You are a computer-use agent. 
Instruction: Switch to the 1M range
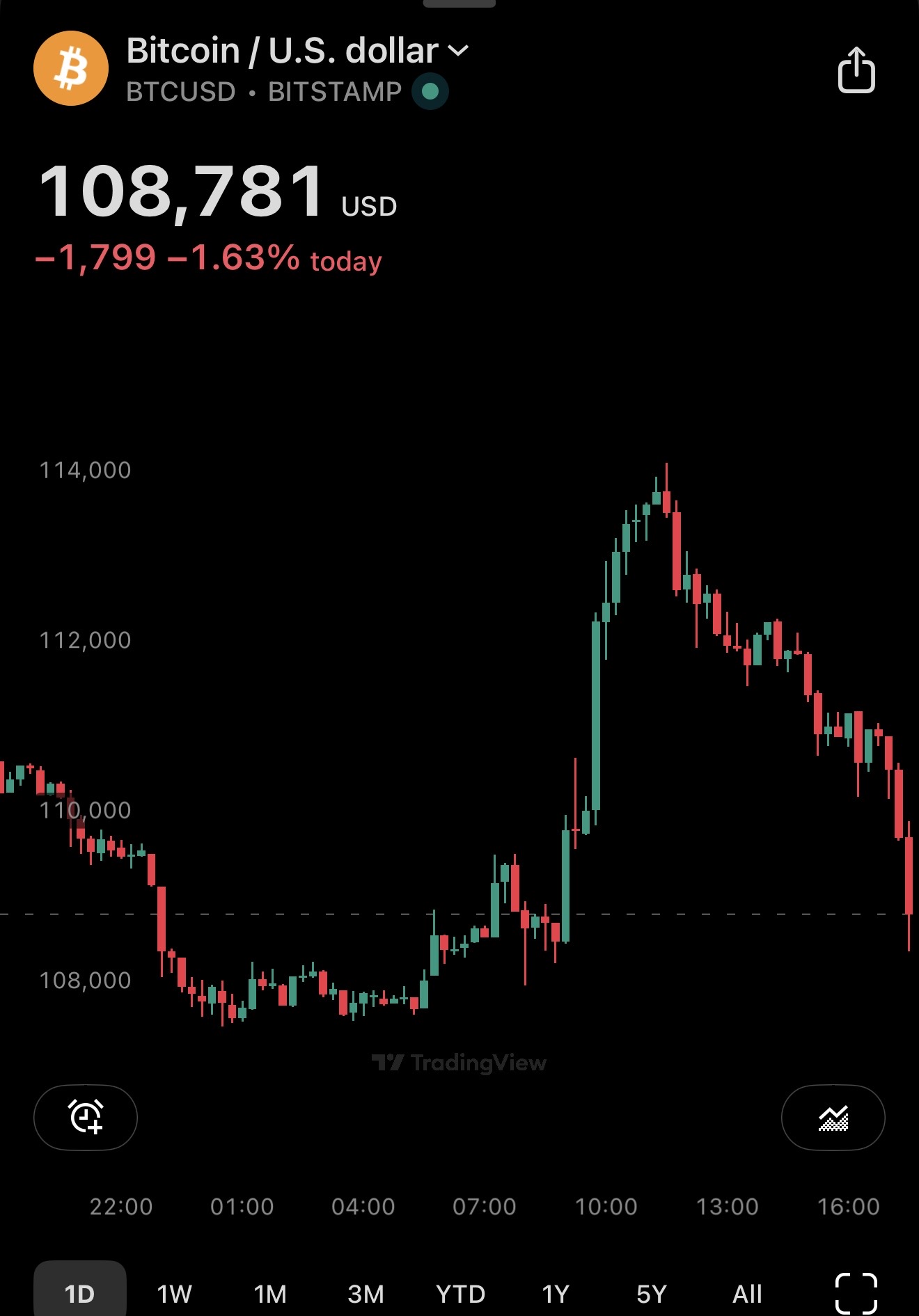pyautogui.click(x=270, y=1294)
